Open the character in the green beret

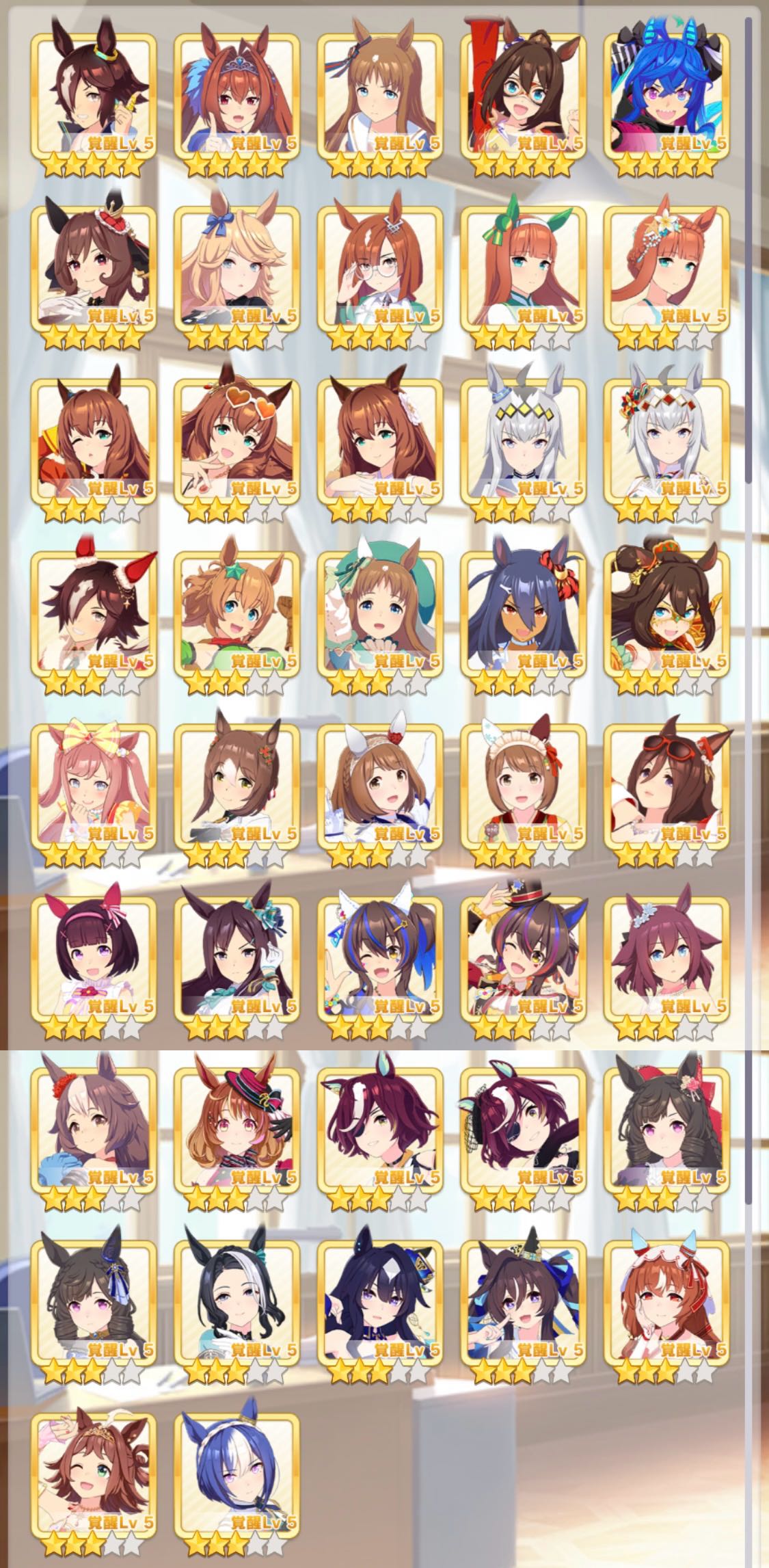click(x=379, y=612)
